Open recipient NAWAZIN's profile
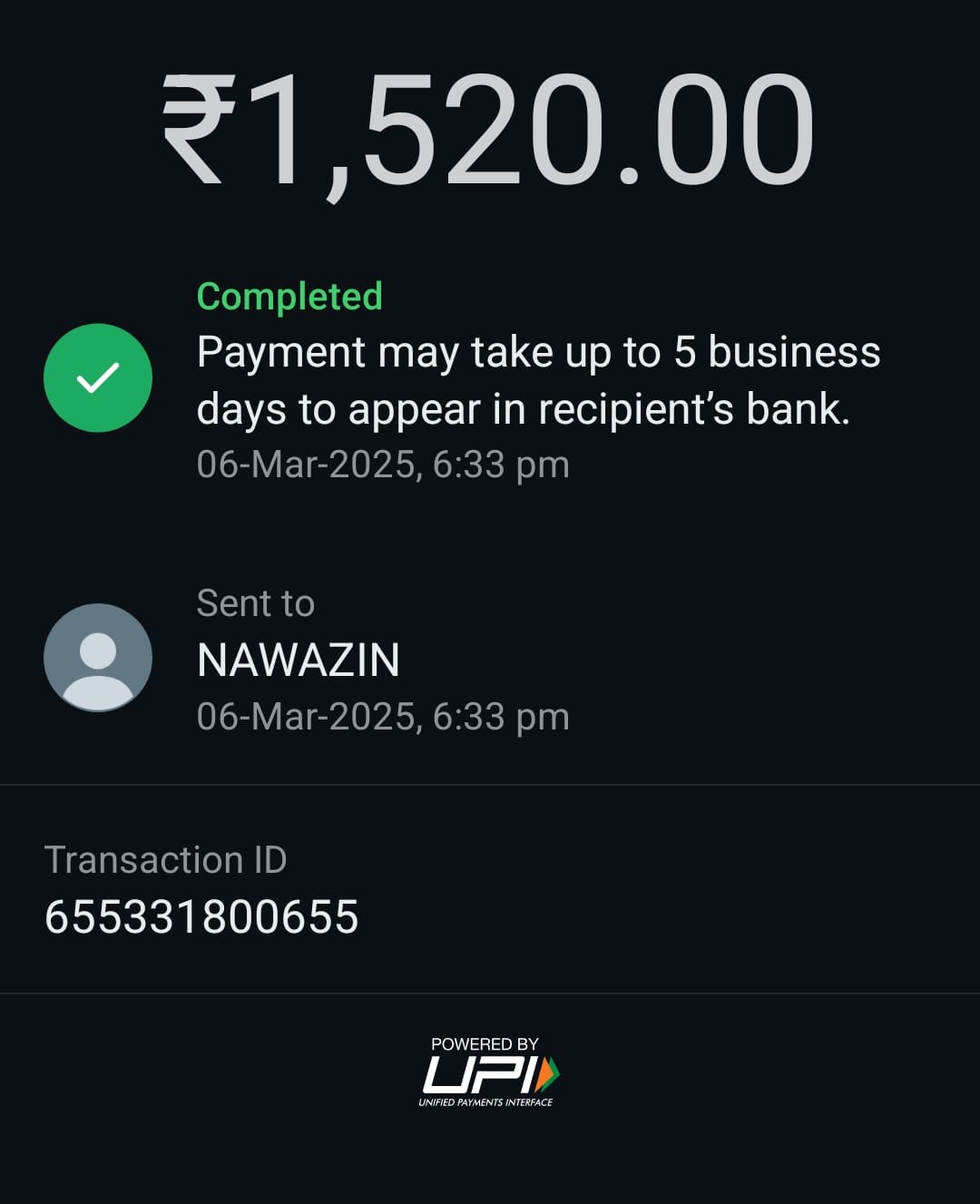Image resolution: width=980 pixels, height=1204 pixels. coord(98,658)
